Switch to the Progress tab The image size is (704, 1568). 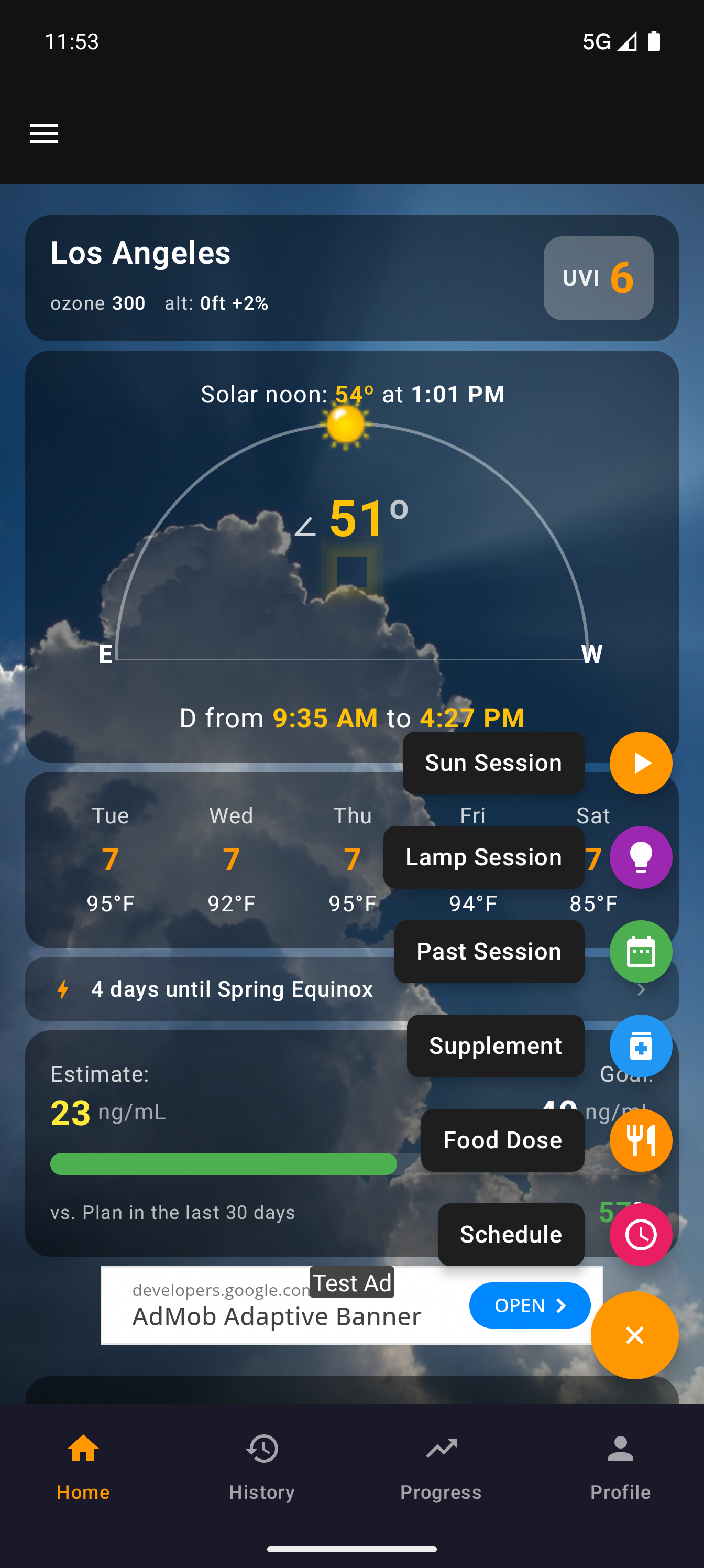441,1467
